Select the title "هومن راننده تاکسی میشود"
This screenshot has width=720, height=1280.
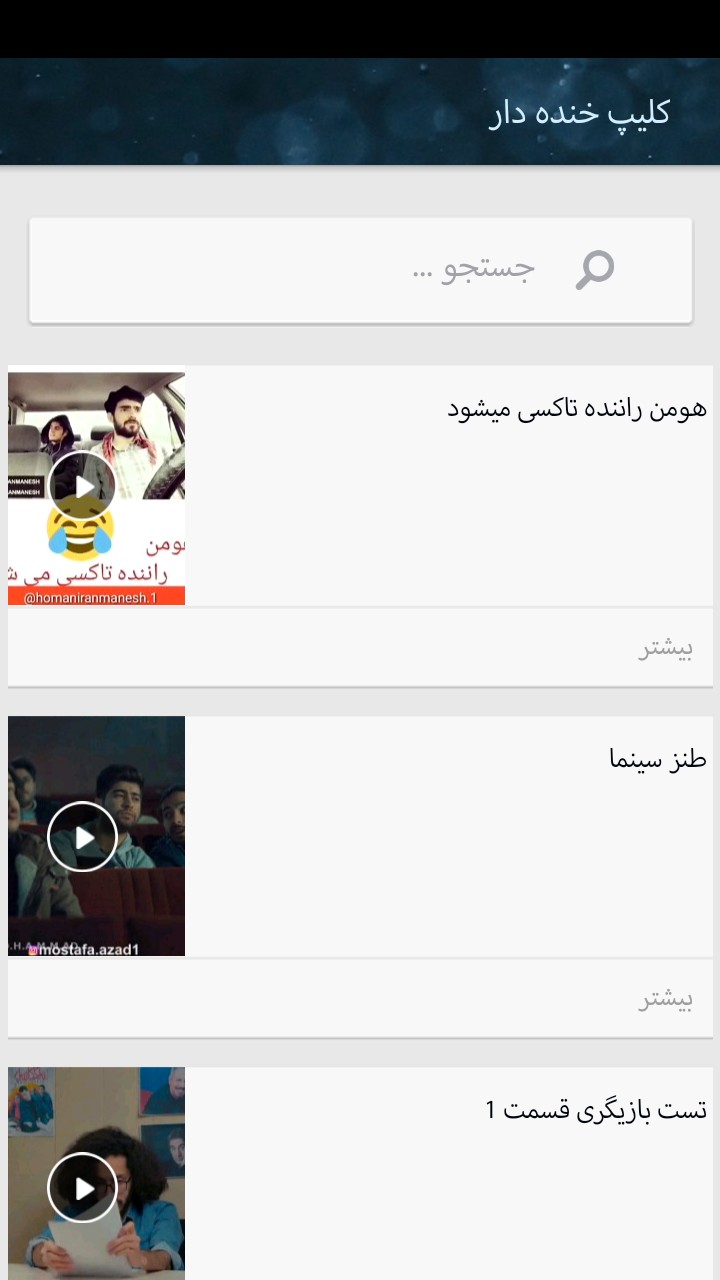(575, 409)
